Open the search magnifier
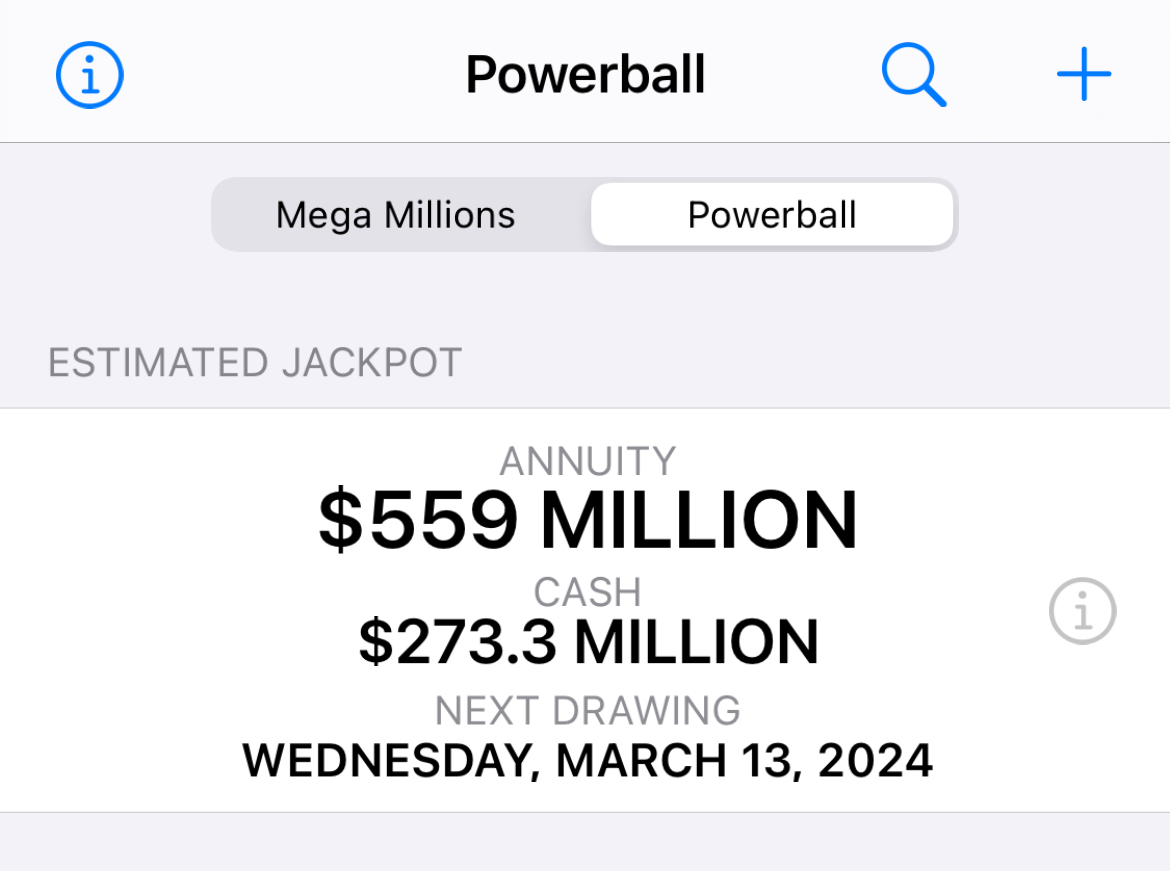This screenshot has width=1170, height=871. (913, 75)
